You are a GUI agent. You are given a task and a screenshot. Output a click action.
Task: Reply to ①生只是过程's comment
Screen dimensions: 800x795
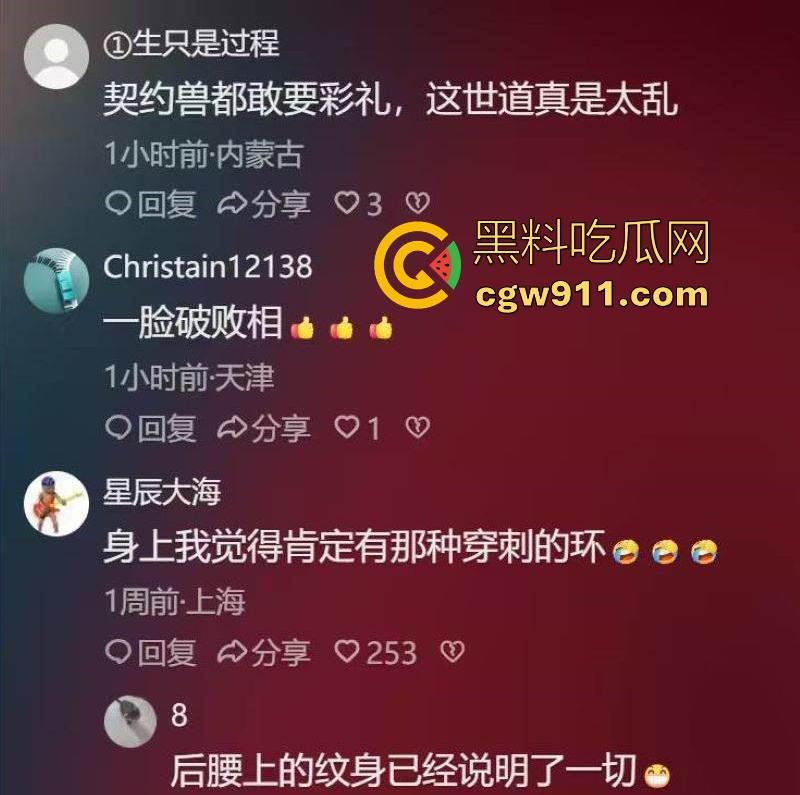pyautogui.click(x=151, y=204)
